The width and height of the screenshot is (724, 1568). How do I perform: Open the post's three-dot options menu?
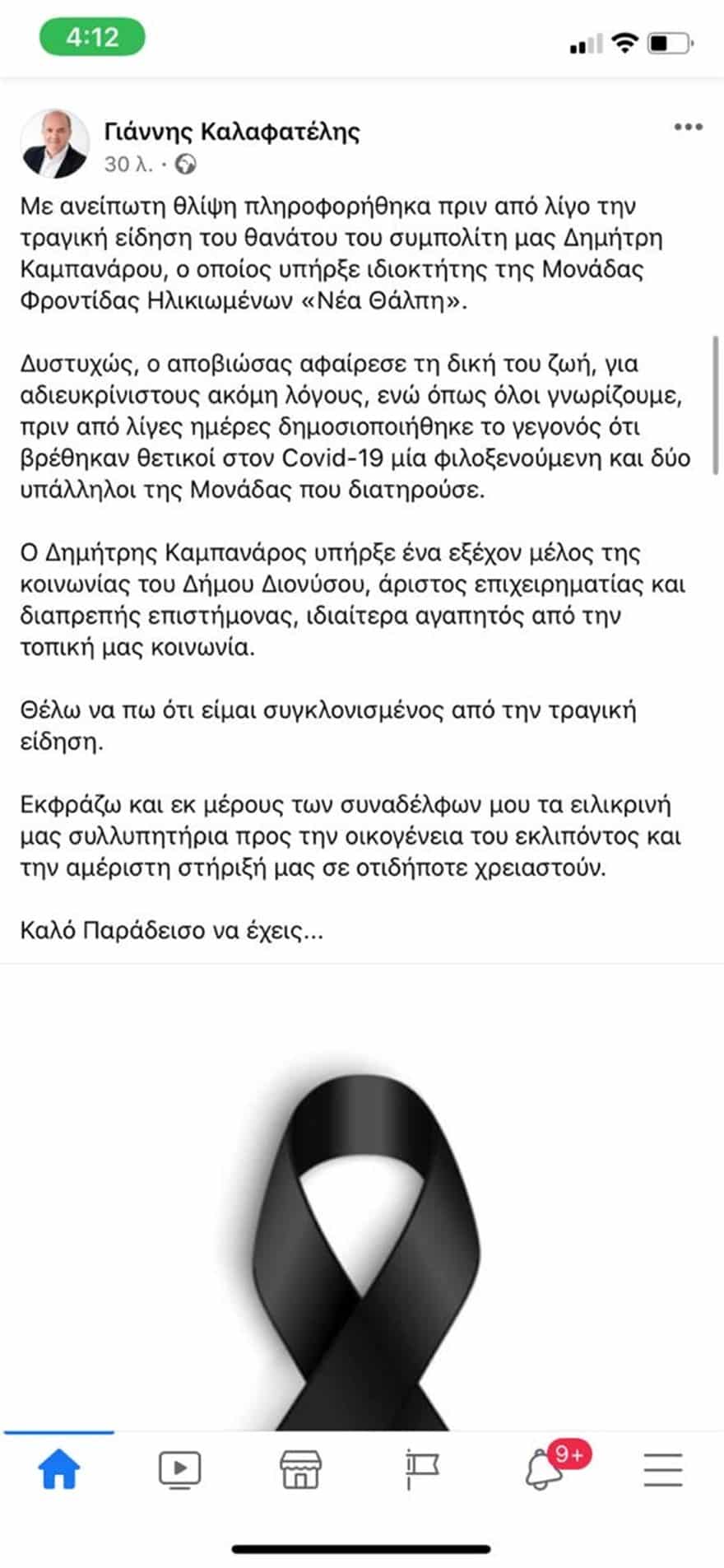pyautogui.click(x=688, y=127)
